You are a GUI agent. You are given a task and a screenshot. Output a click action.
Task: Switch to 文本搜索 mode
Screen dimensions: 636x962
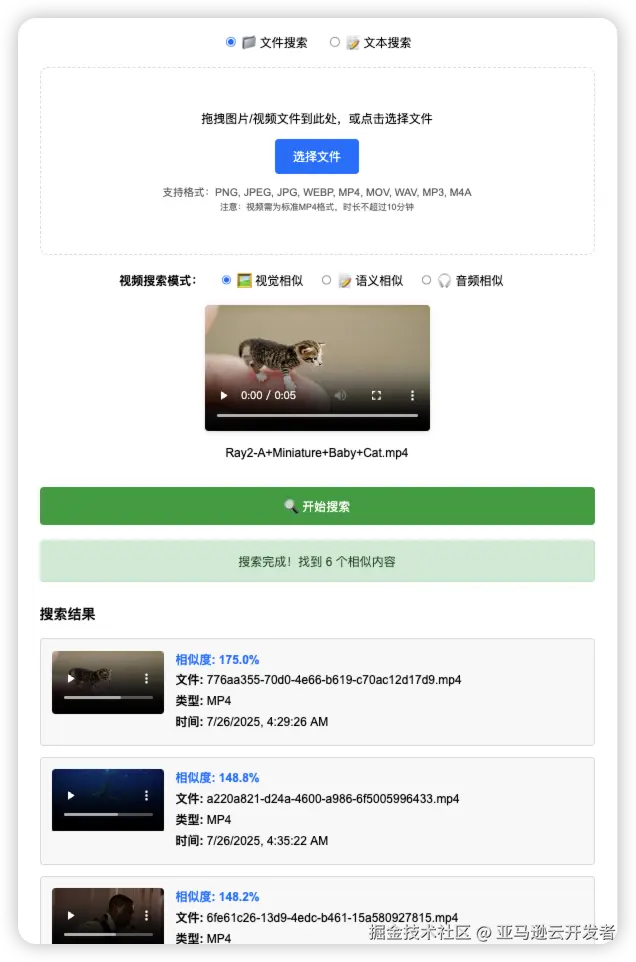point(335,42)
